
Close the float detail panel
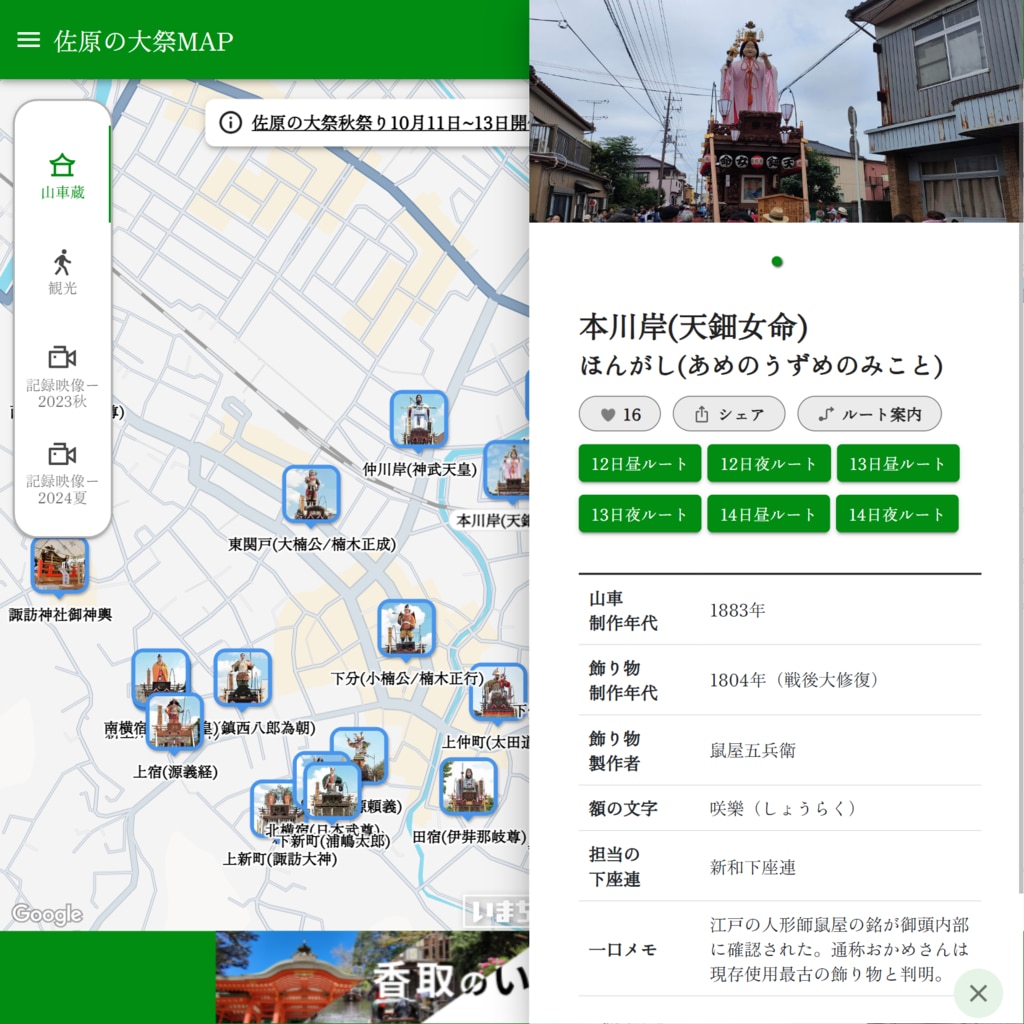pyautogui.click(x=978, y=993)
